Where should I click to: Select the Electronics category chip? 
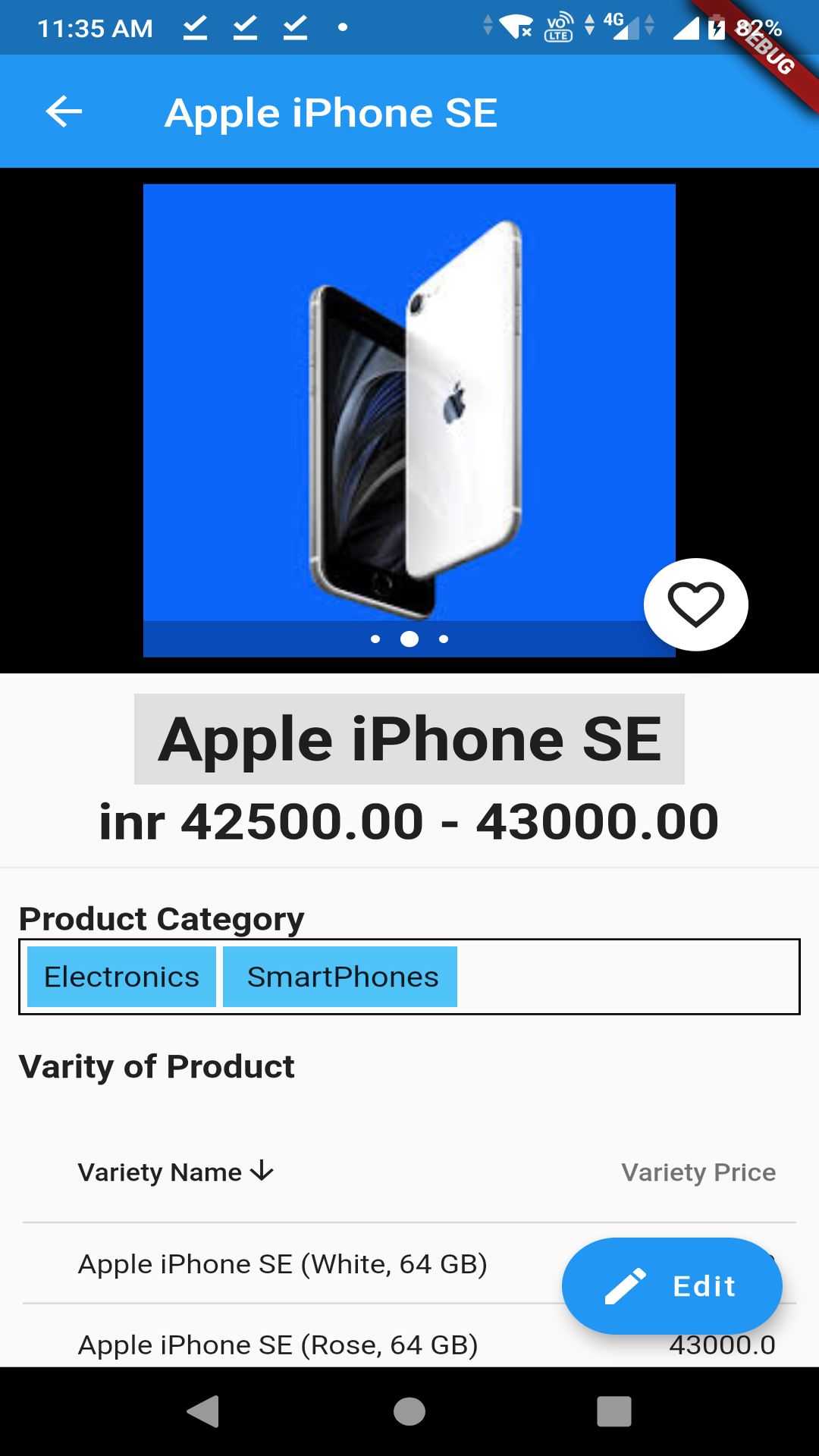point(121,977)
